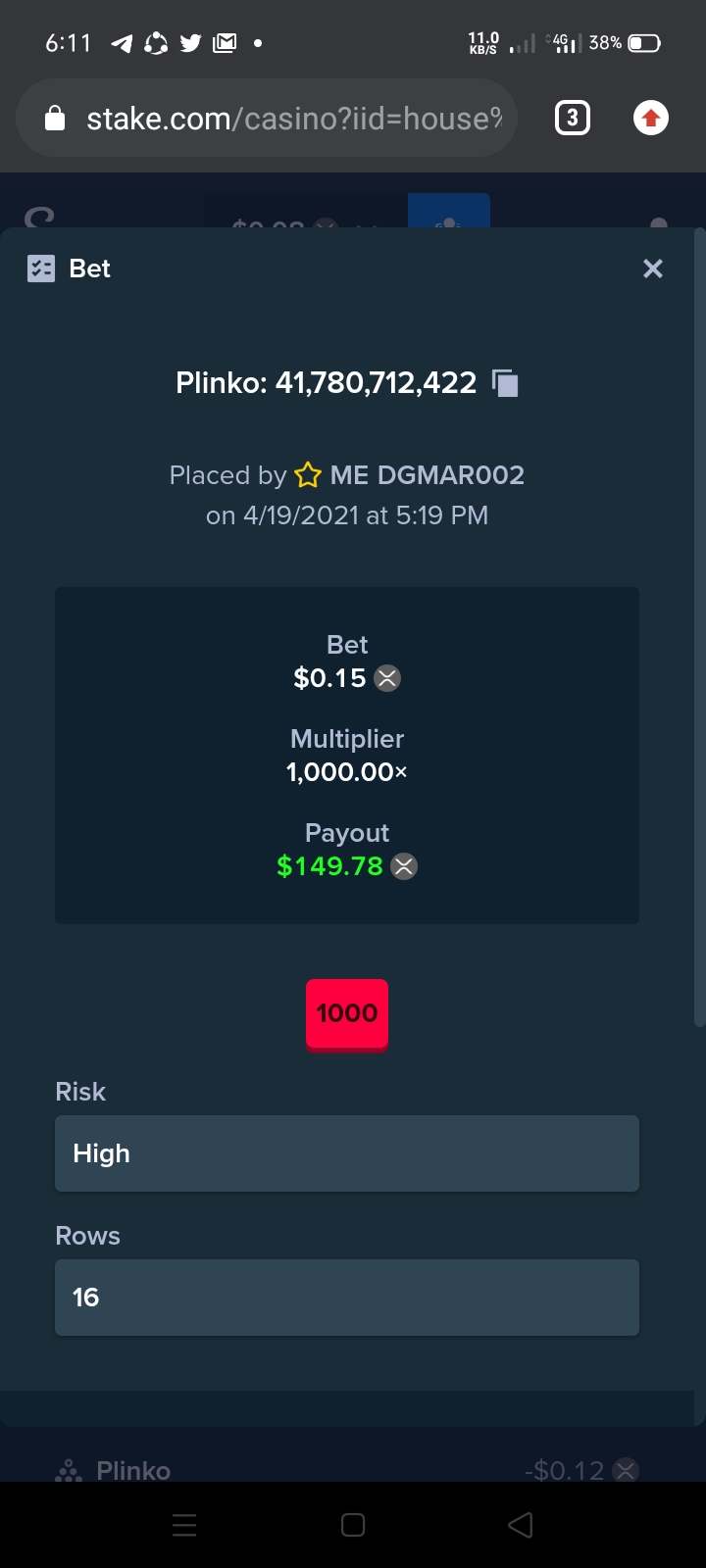Tap the 1000 multiplier tile
Image resolution: width=706 pixels, height=1568 pixels.
coord(347,1014)
